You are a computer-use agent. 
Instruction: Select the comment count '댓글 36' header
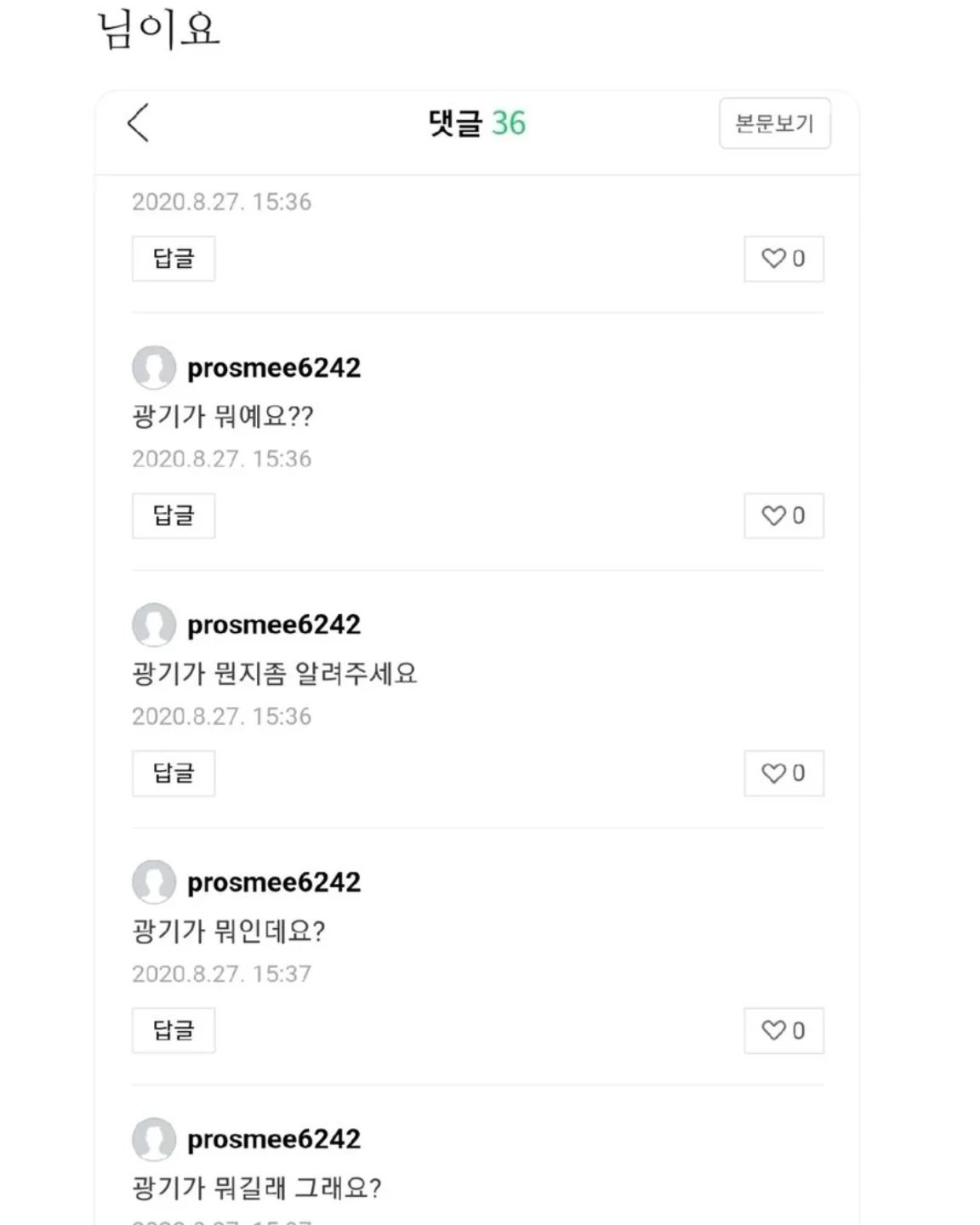tap(474, 122)
